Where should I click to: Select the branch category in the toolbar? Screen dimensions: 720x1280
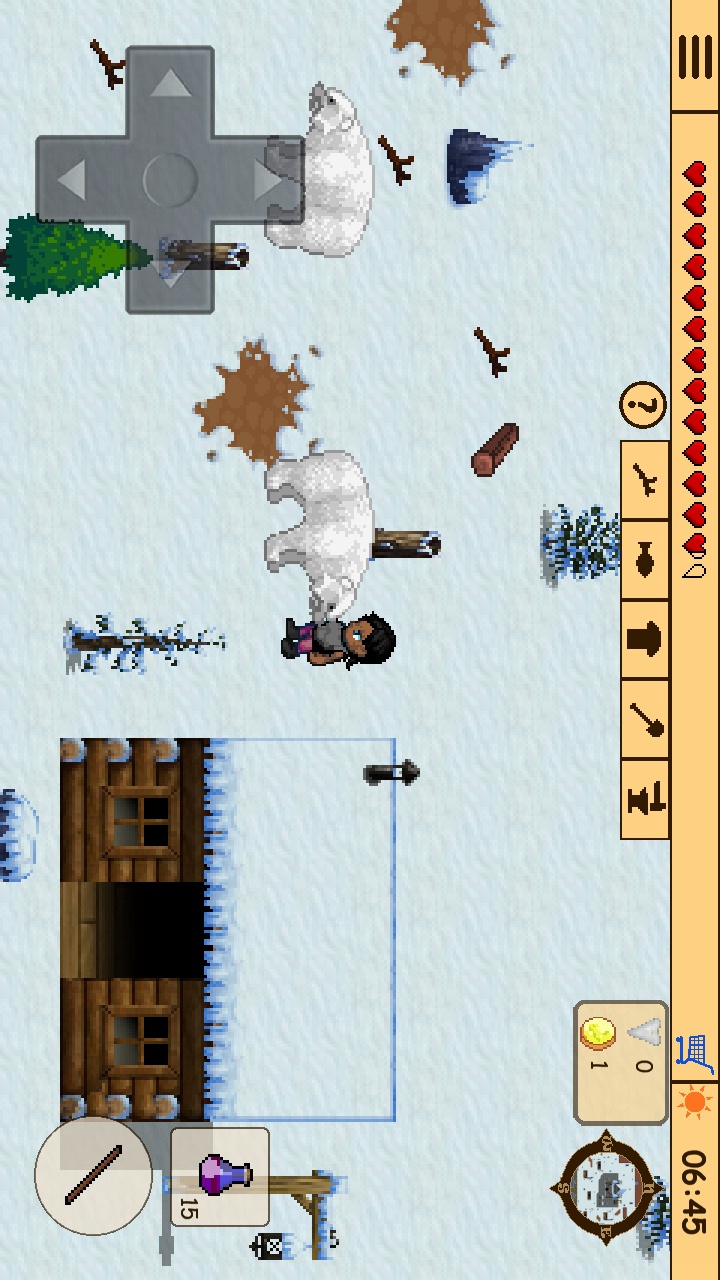click(x=645, y=481)
